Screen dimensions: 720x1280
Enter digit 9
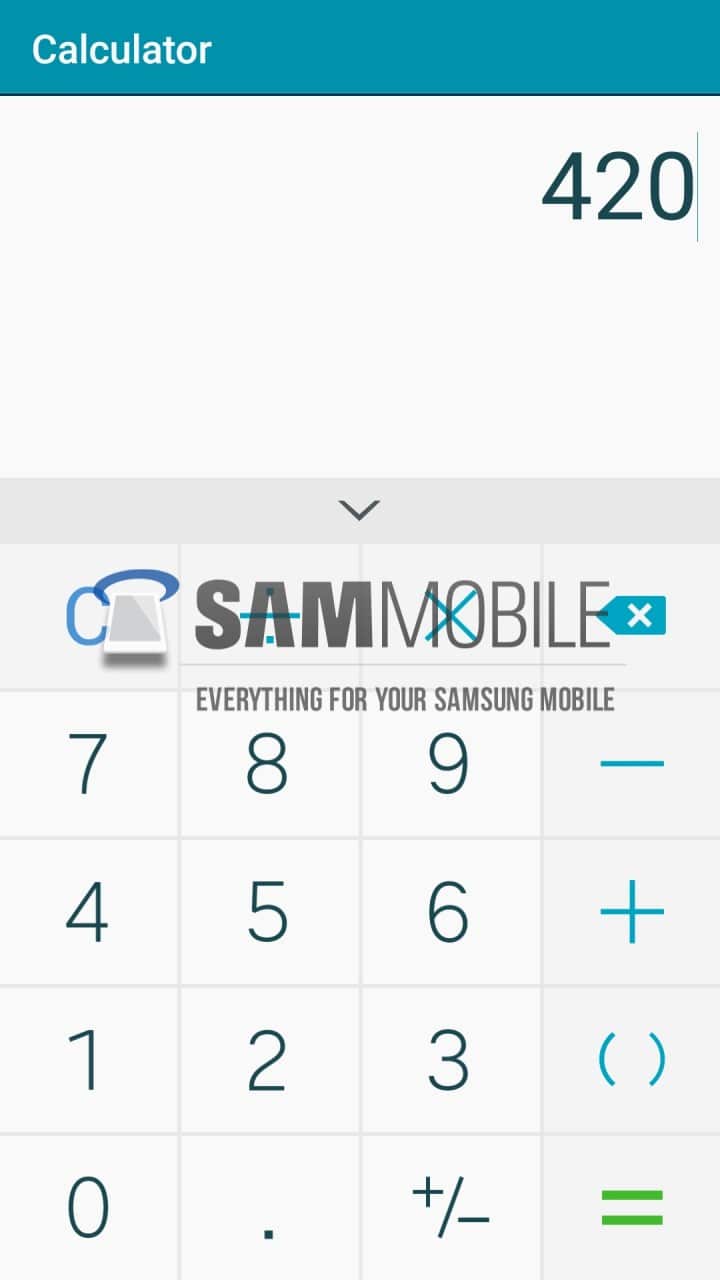[449, 763]
